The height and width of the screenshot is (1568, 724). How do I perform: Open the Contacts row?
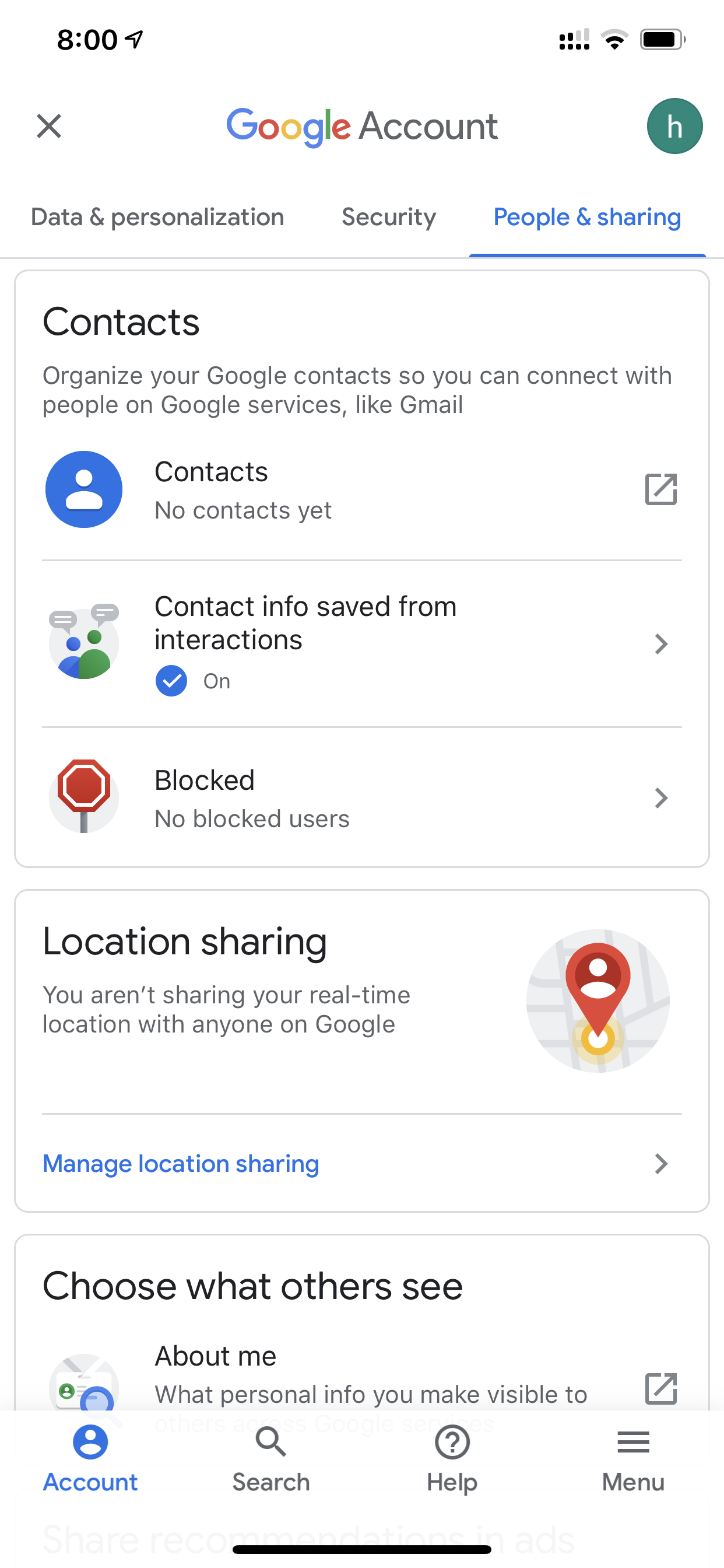point(362,490)
